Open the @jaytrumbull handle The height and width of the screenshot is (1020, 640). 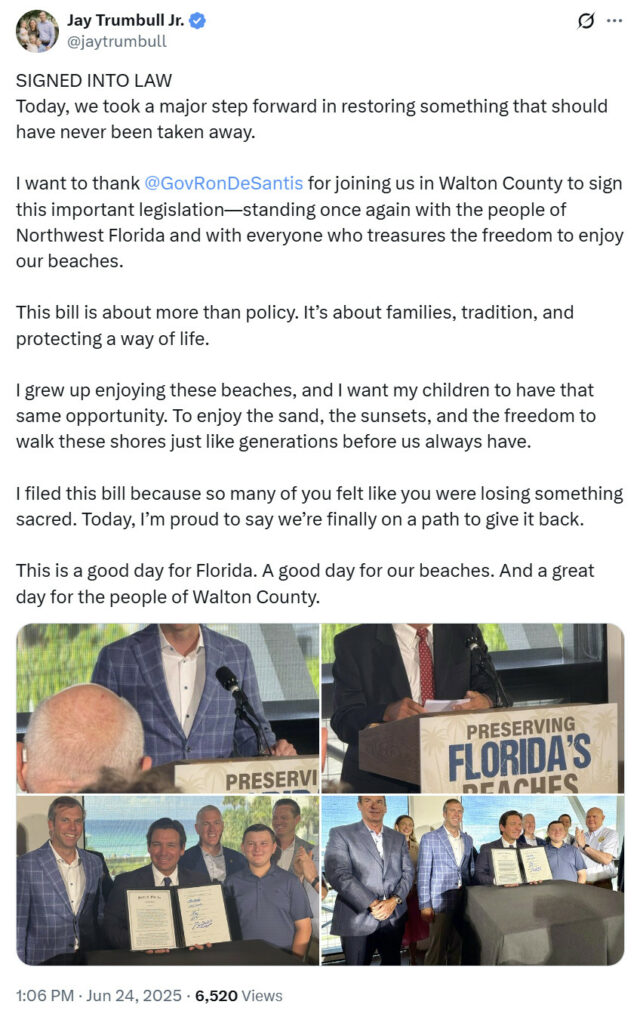click(117, 41)
